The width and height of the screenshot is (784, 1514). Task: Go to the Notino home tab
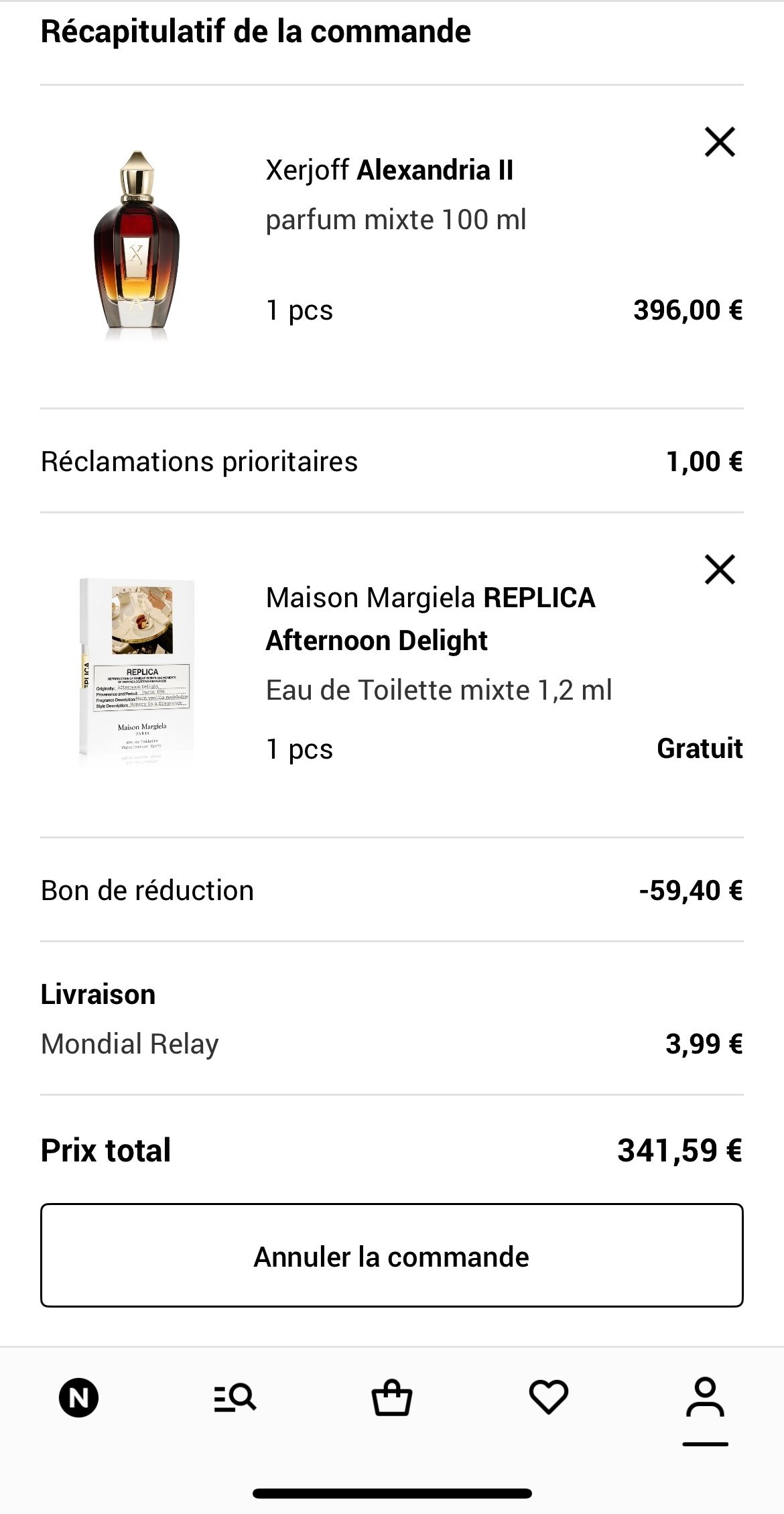click(78, 1398)
